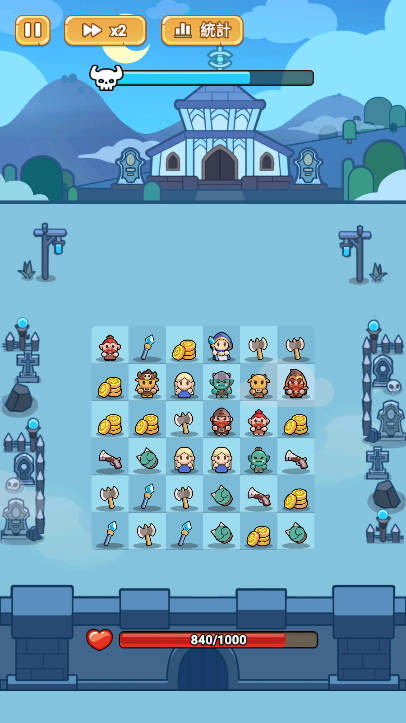Viewport: 406px width, 723px height.
Task: Open the 統計 statistics panel
Action: (x=202, y=30)
